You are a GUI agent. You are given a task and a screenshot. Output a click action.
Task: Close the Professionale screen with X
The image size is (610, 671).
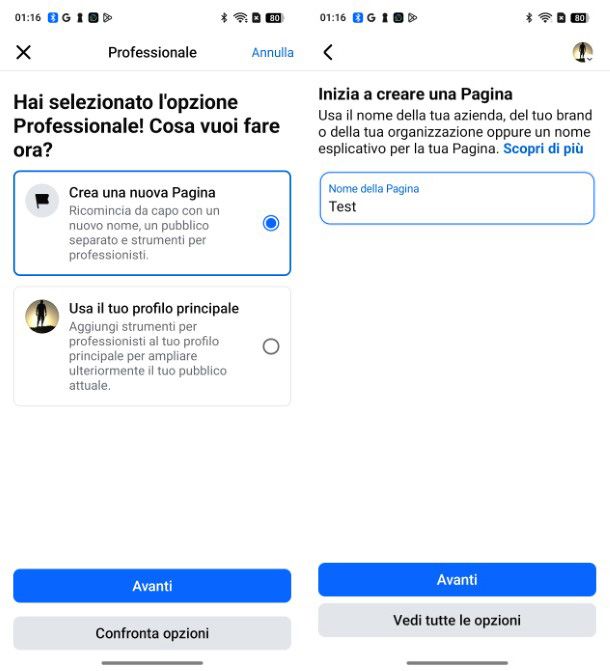[x=23, y=52]
